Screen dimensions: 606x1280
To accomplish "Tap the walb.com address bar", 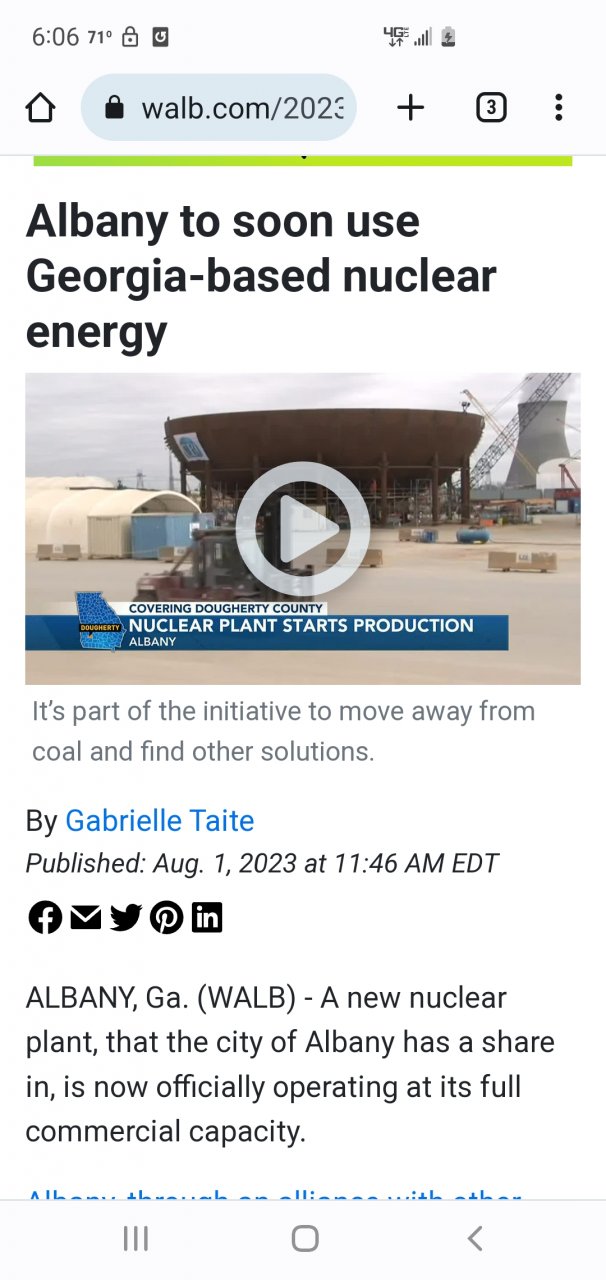I will tap(218, 107).
